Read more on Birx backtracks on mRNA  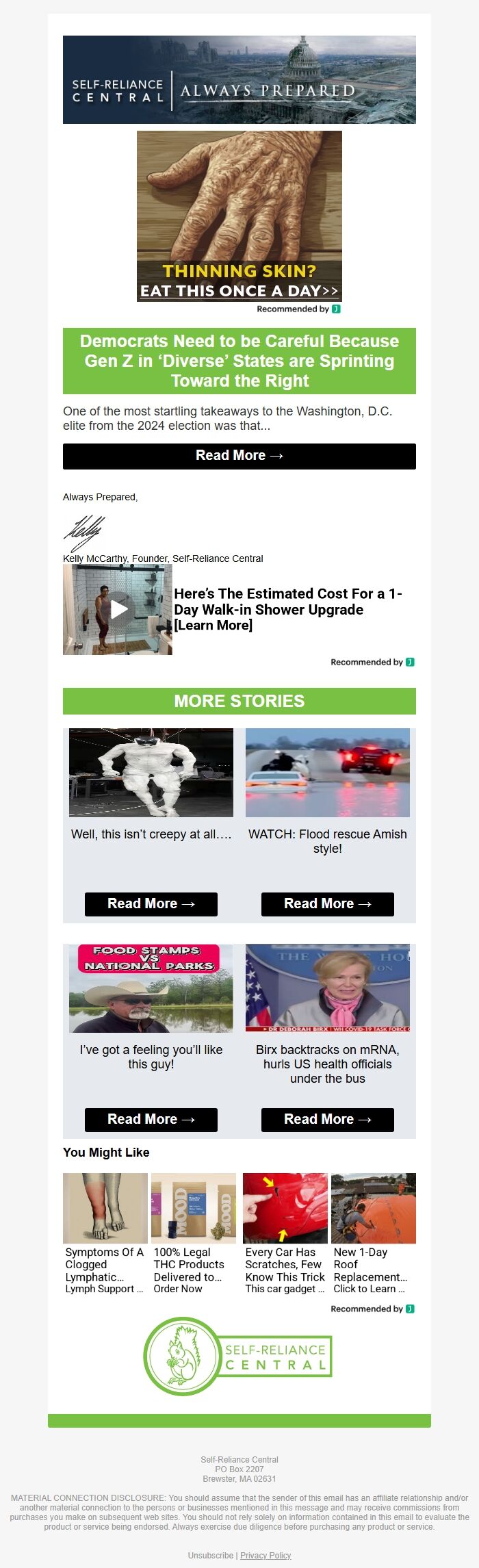point(327,1119)
